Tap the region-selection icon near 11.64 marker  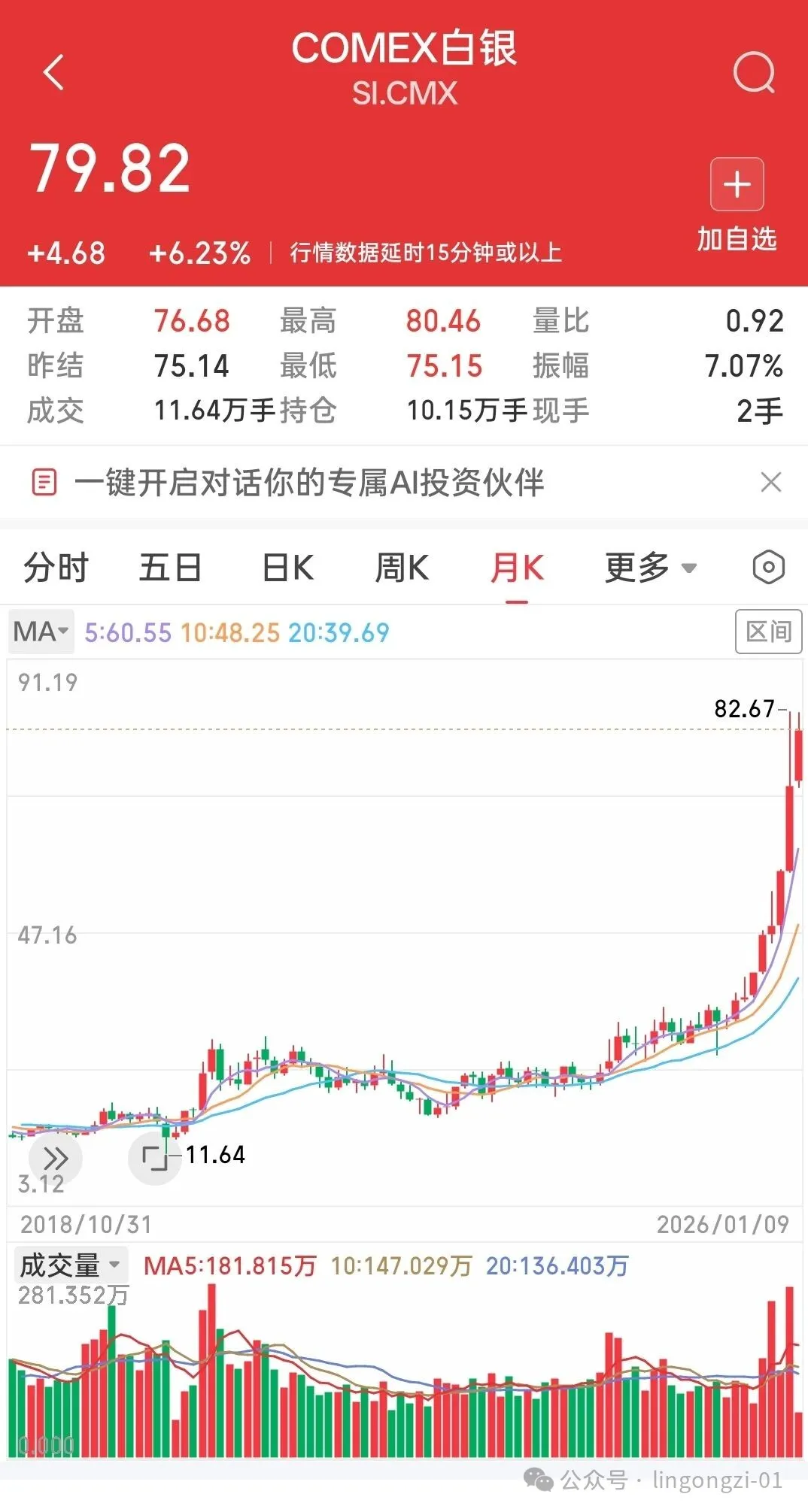(156, 1159)
